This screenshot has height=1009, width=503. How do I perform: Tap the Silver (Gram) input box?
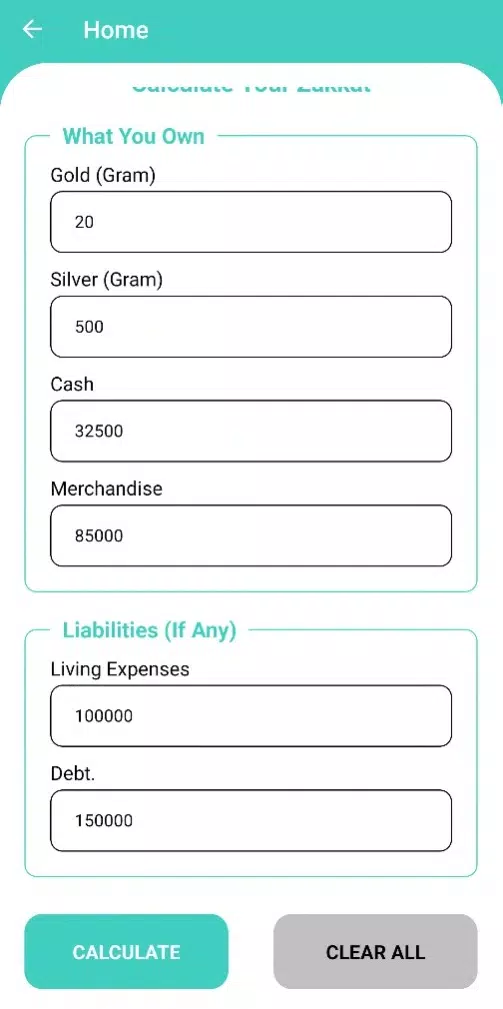click(x=251, y=326)
